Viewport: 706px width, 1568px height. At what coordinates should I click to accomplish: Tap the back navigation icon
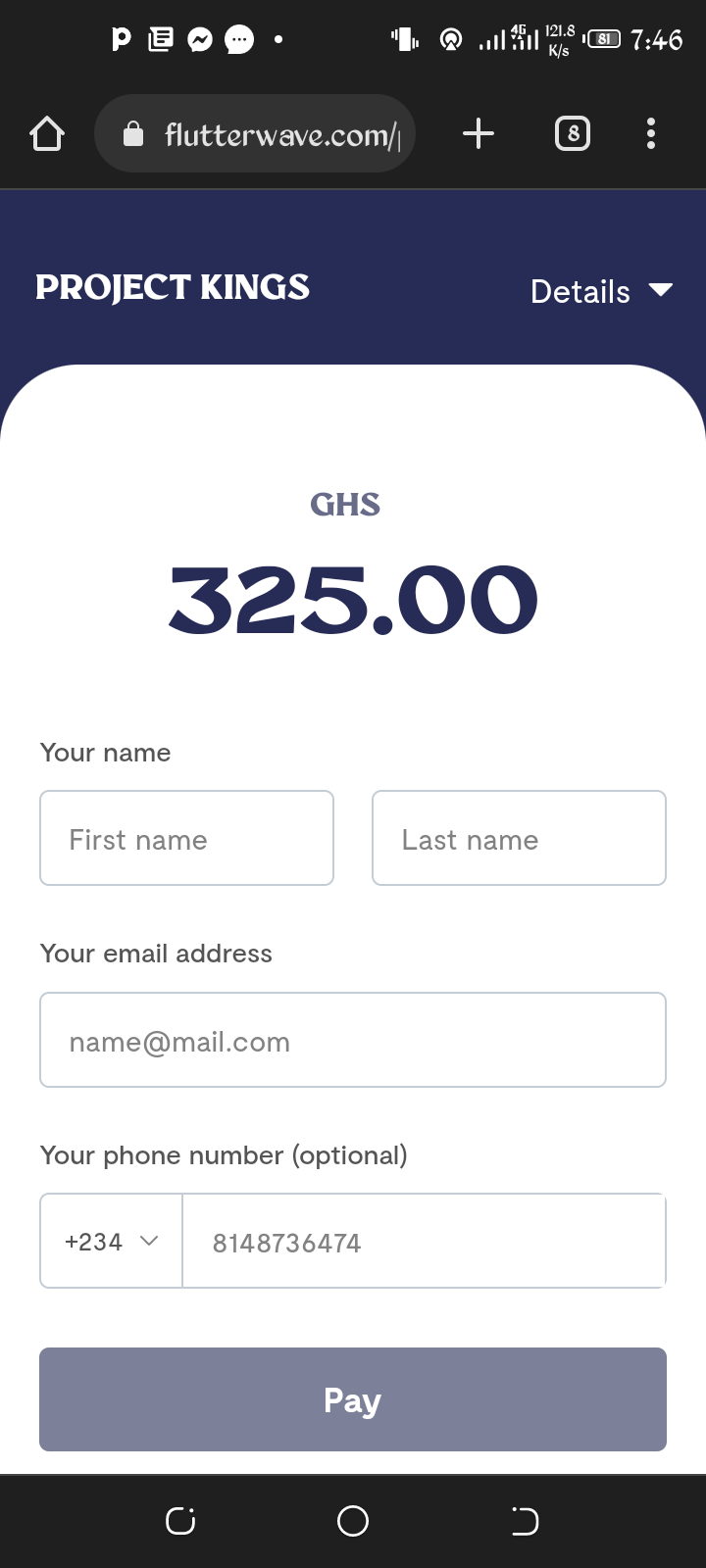(525, 1521)
